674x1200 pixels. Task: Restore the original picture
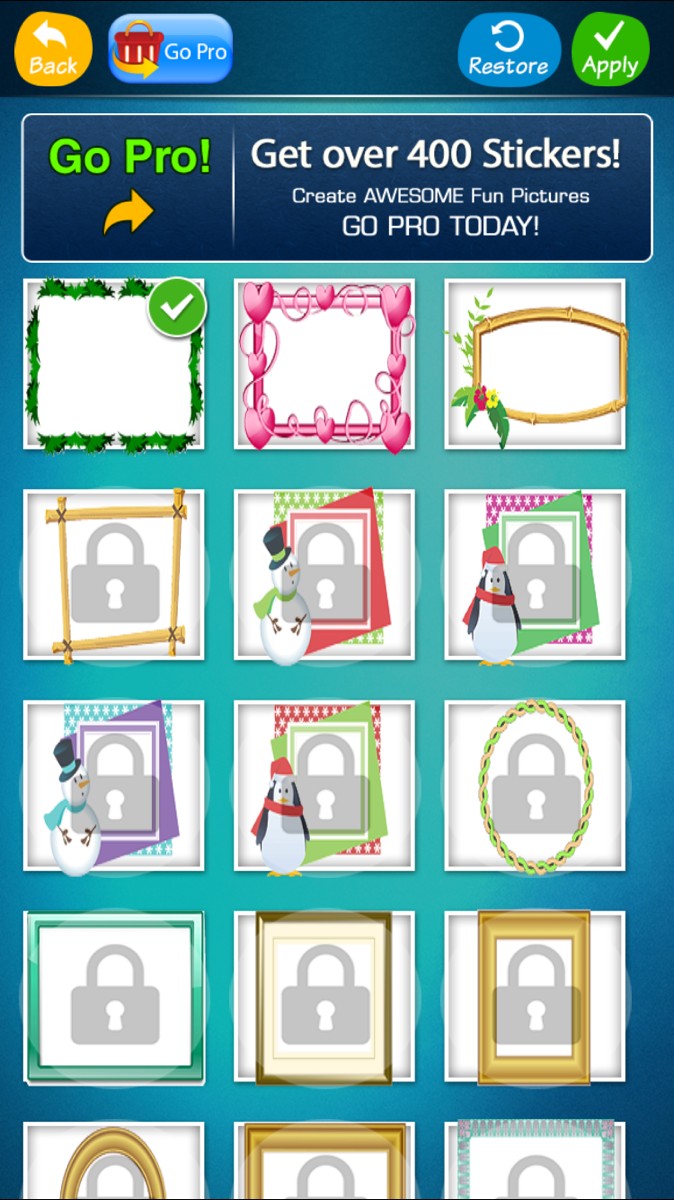(509, 49)
